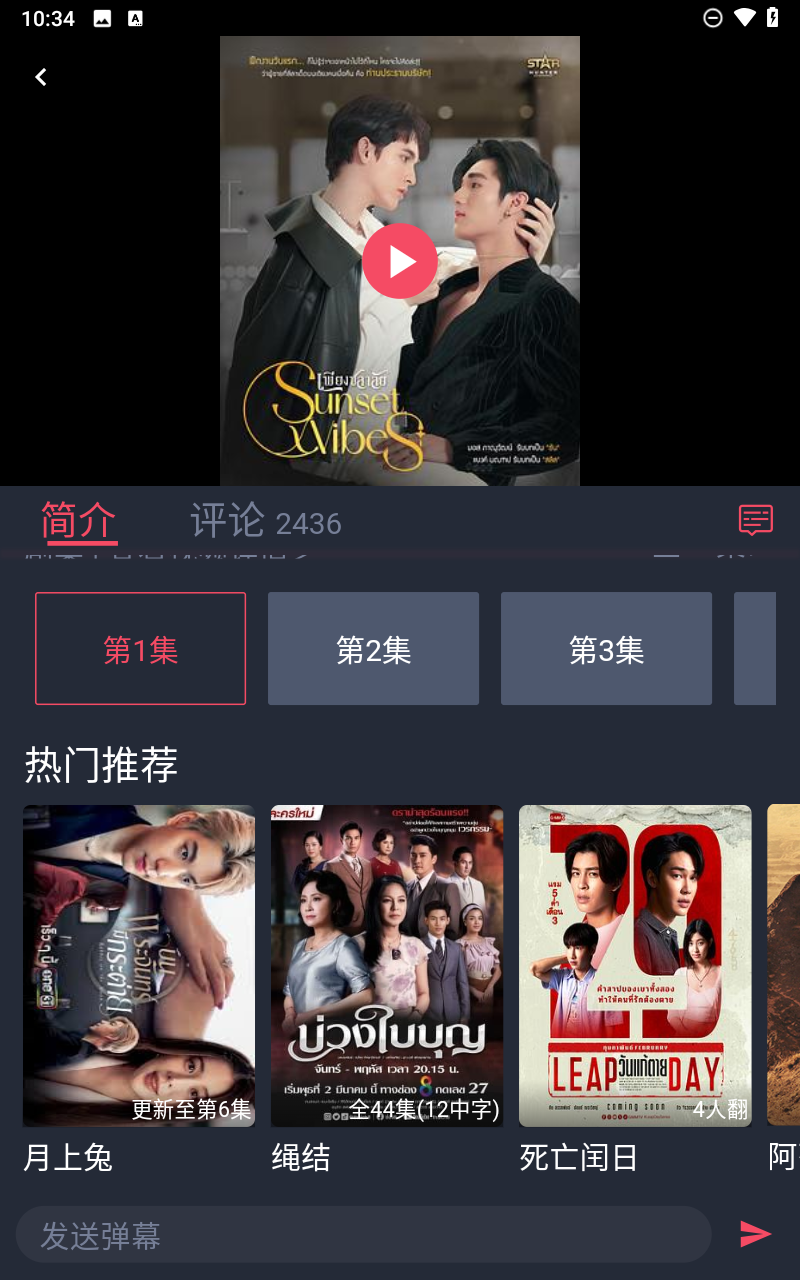Select episode 第1集
Image resolution: width=800 pixels, height=1280 pixels.
coord(140,649)
